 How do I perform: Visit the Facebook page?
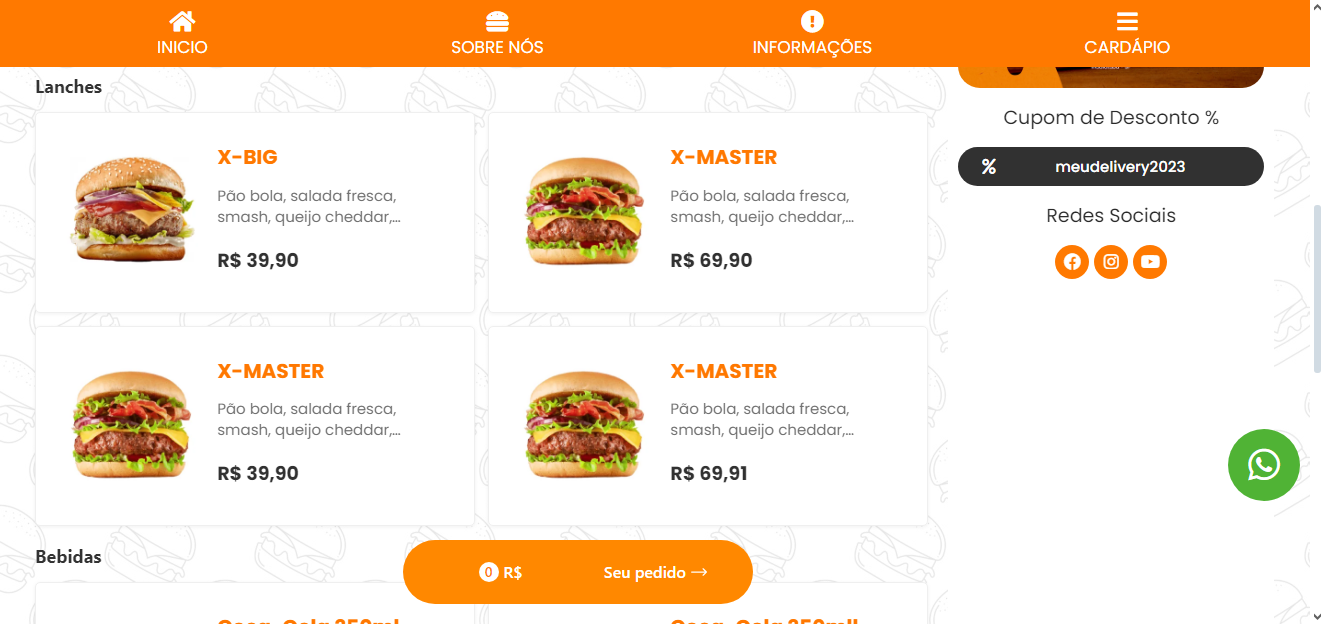pos(1072,262)
